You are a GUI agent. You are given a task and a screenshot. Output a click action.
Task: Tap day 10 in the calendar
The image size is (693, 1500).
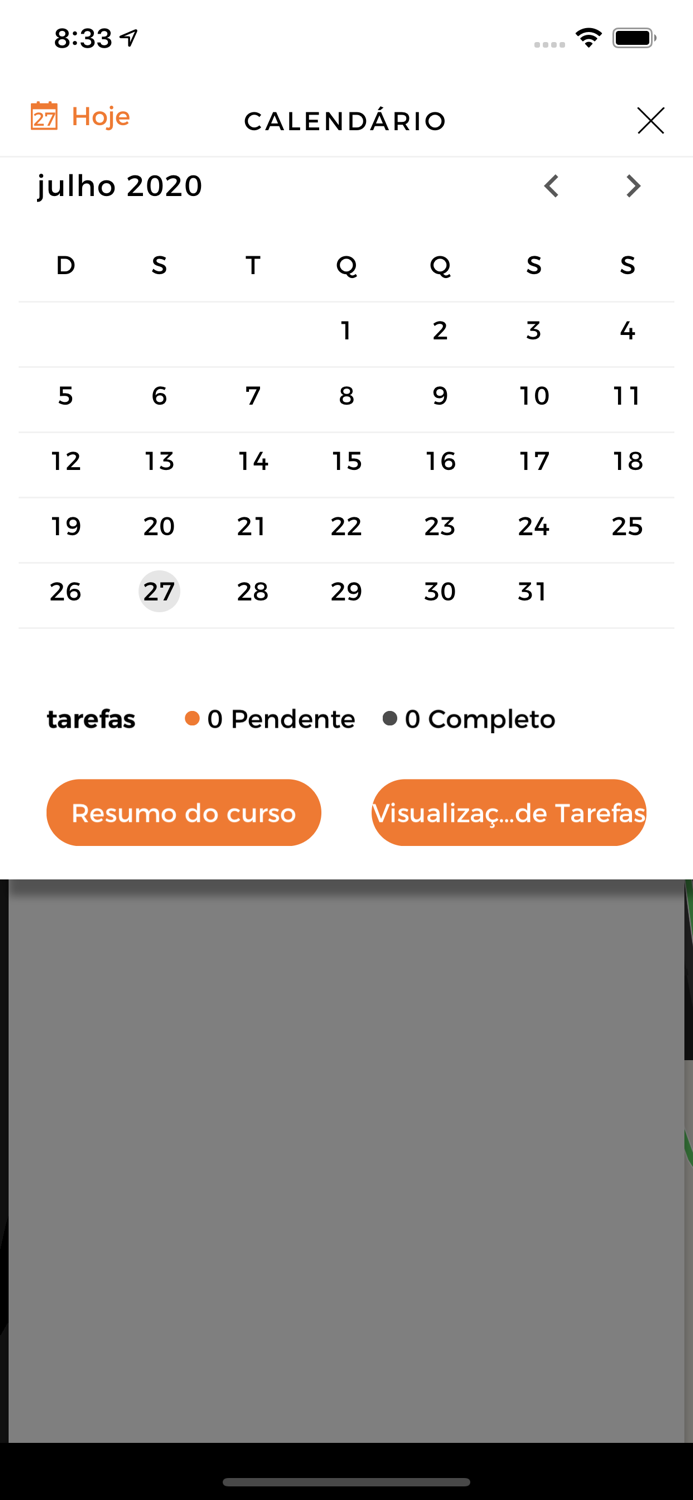[533, 396]
